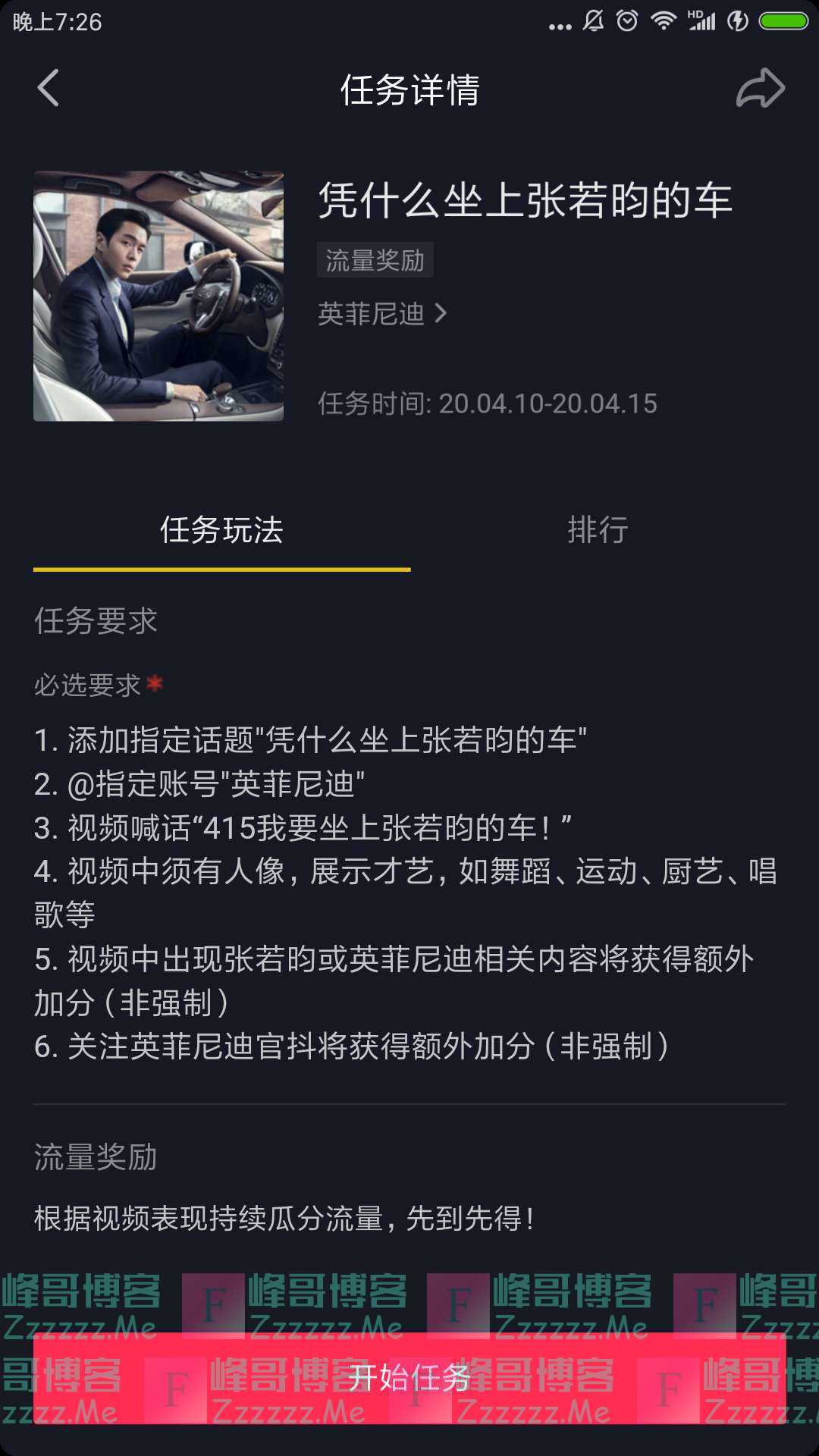This screenshot has width=819, height=1456.
Task: Share this task via the arrow icon
Action: pos(760,89)
